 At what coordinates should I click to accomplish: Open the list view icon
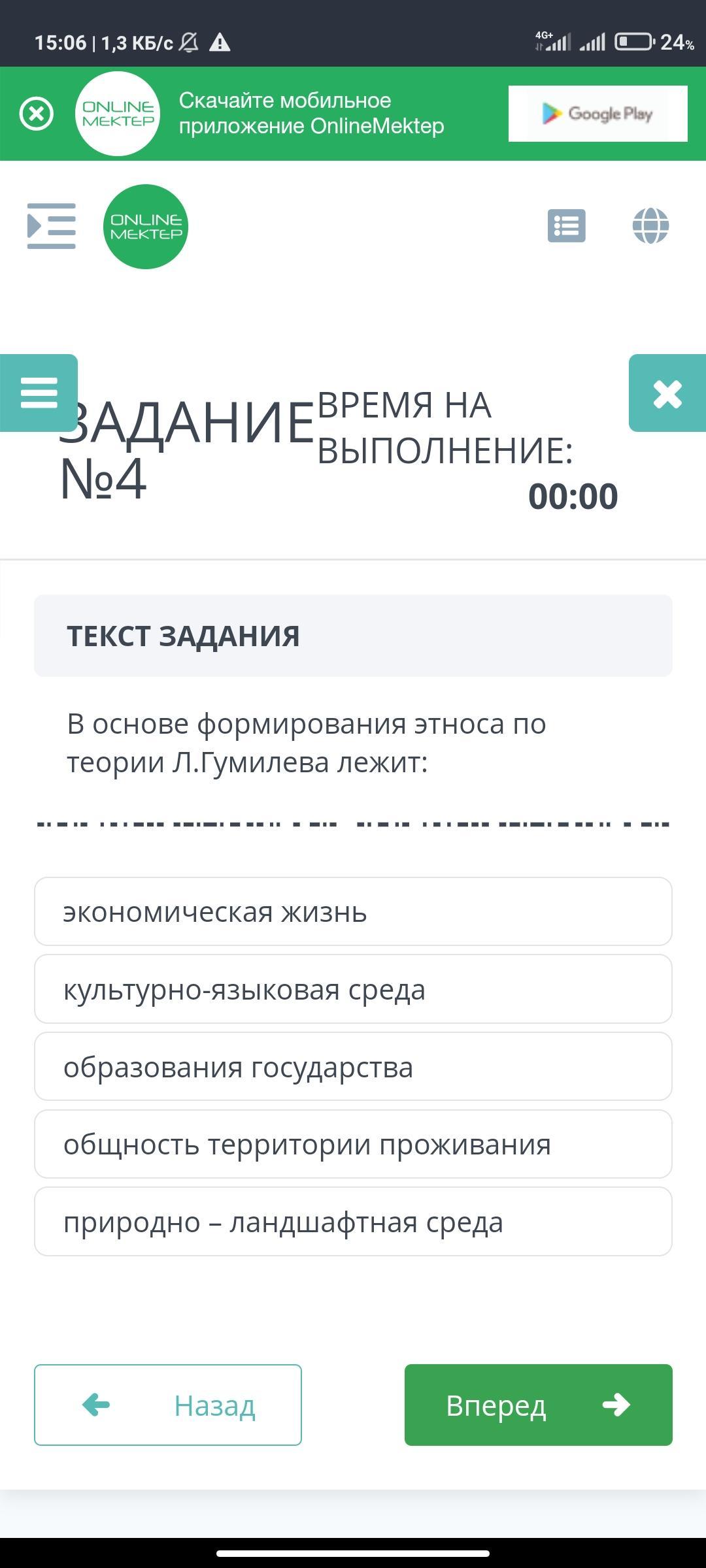(566, 226)
